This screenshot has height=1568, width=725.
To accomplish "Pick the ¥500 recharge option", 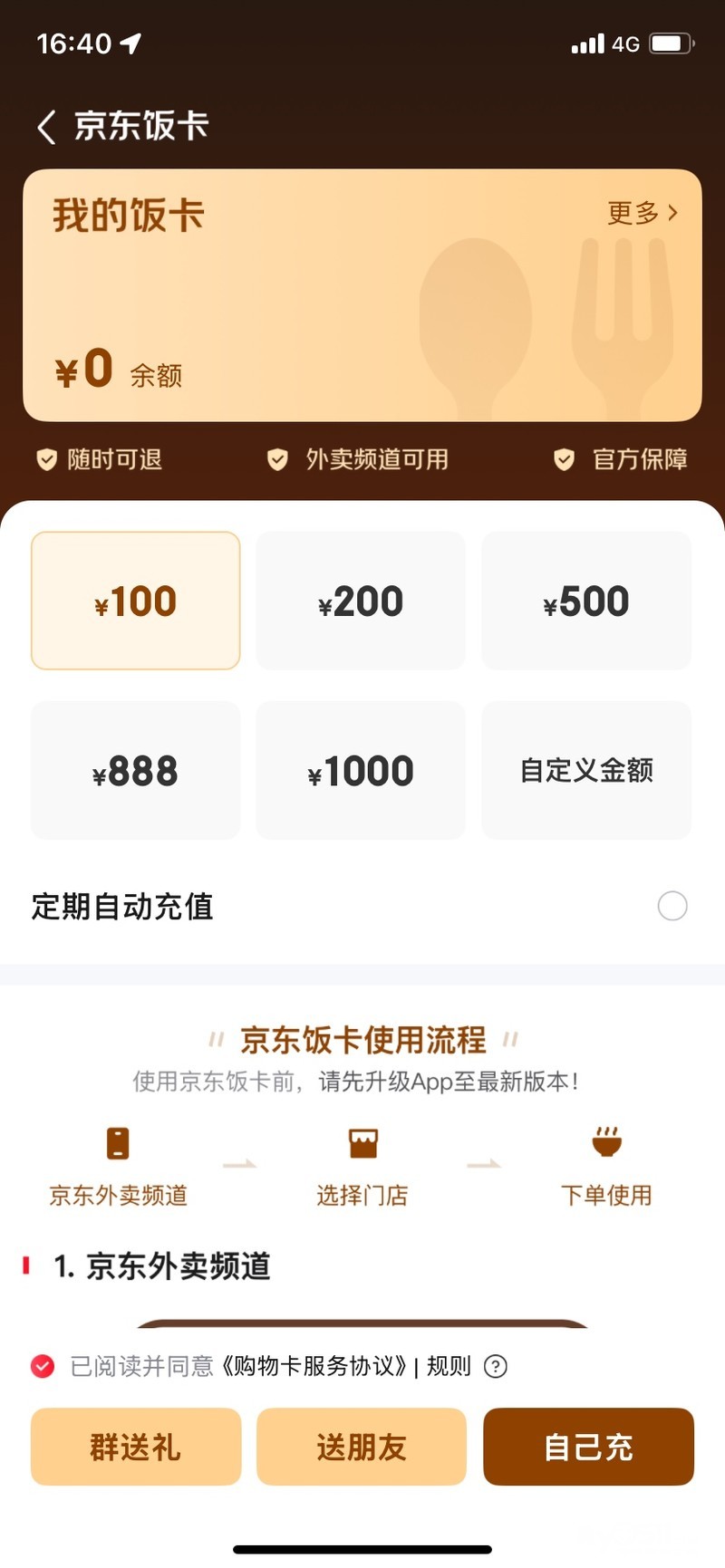I will [x=586, y=601].
